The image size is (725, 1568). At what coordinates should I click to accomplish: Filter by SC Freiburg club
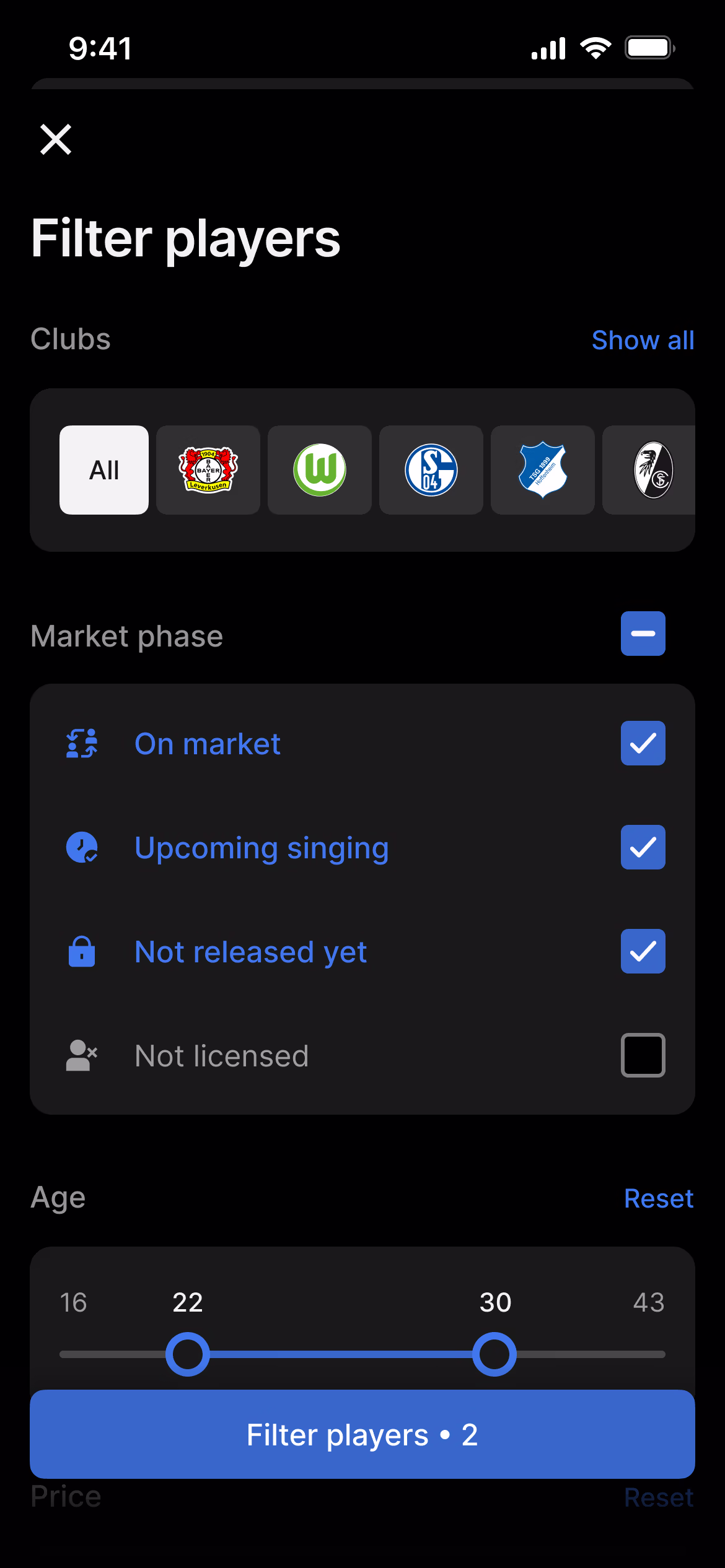[x=651, y=470]
